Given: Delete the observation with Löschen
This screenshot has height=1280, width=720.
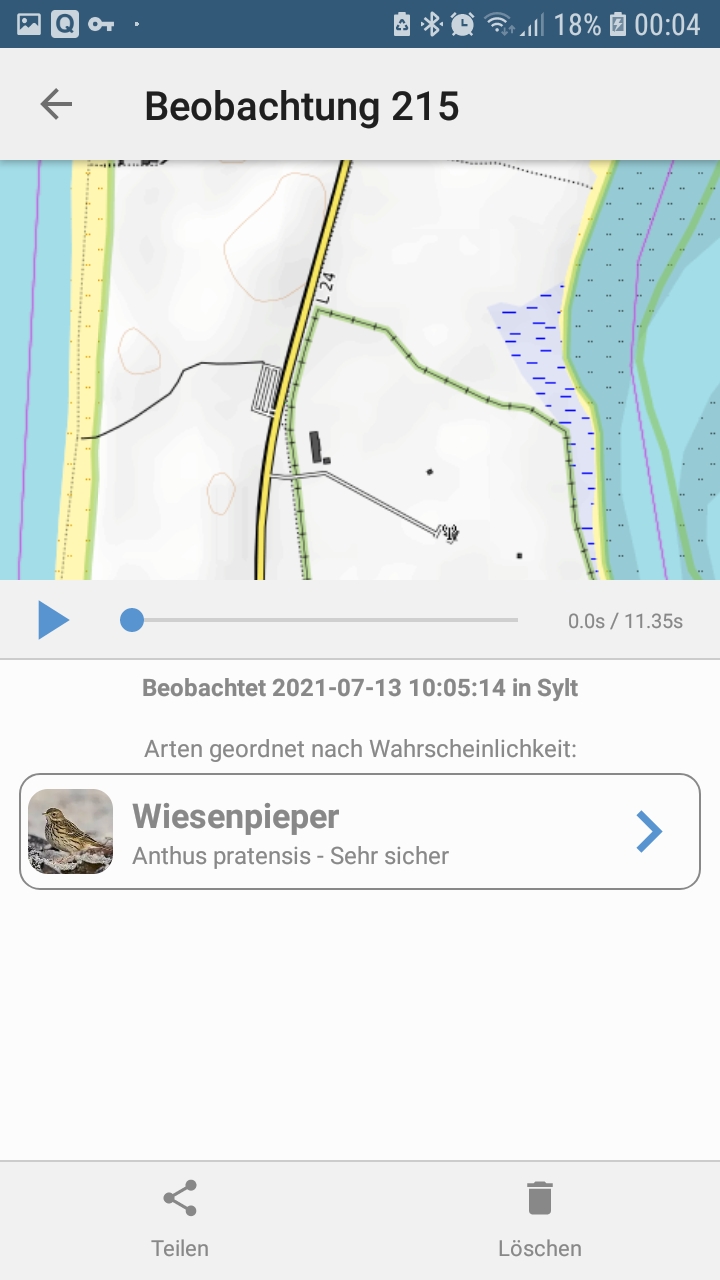Looking at the screenshot, I should pos(539,1218).
